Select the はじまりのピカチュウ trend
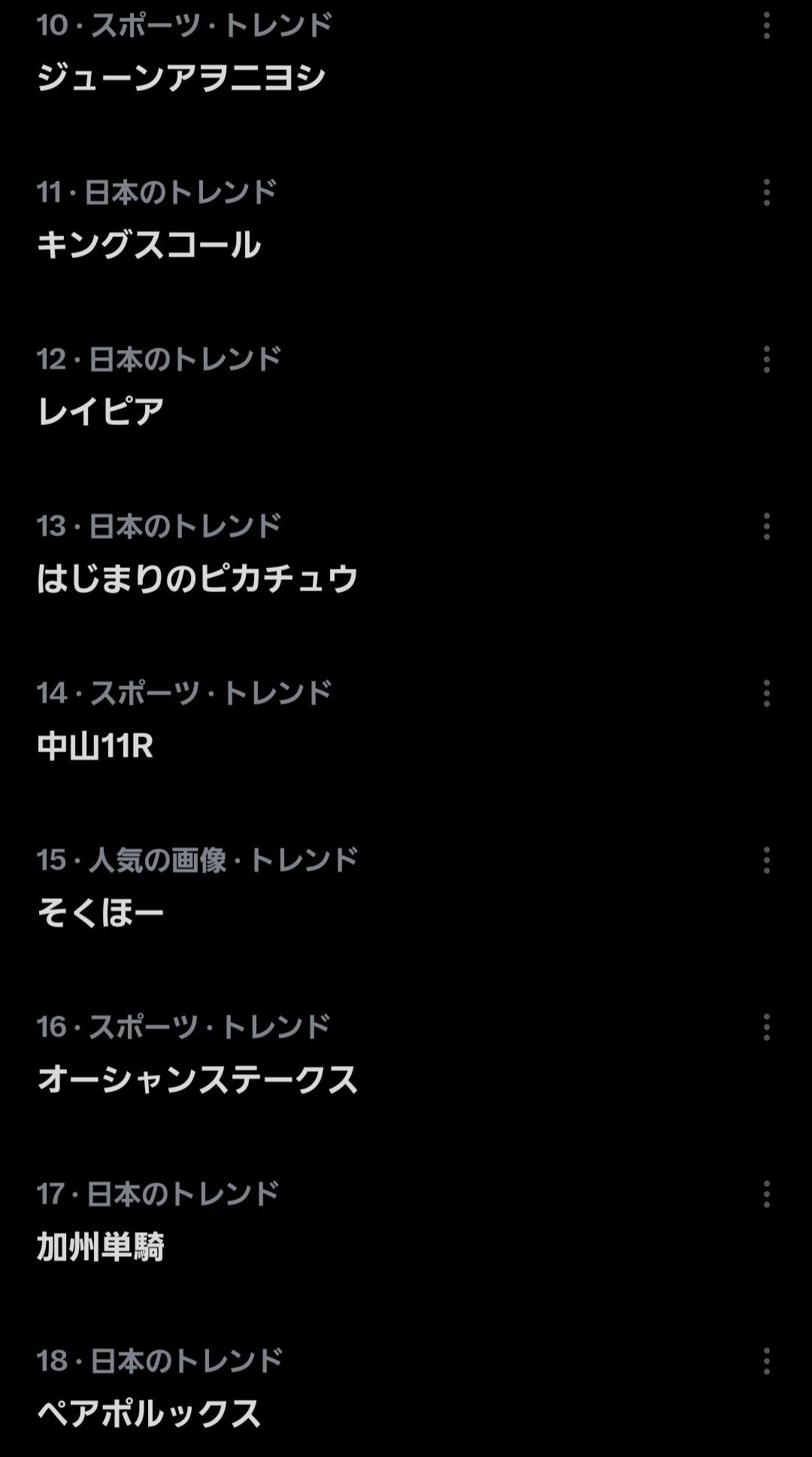Screen dimensions: 812x1457 click(x=197, y=578)
